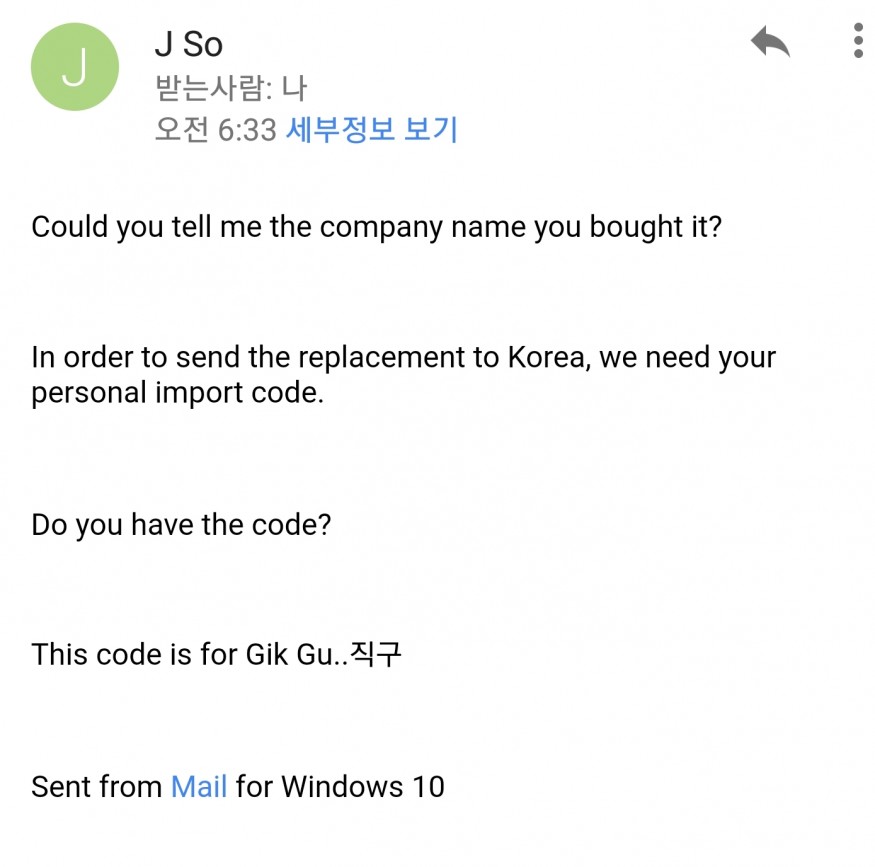Open J So's sender avatar
Screen dimensions: 875x867
75,67
